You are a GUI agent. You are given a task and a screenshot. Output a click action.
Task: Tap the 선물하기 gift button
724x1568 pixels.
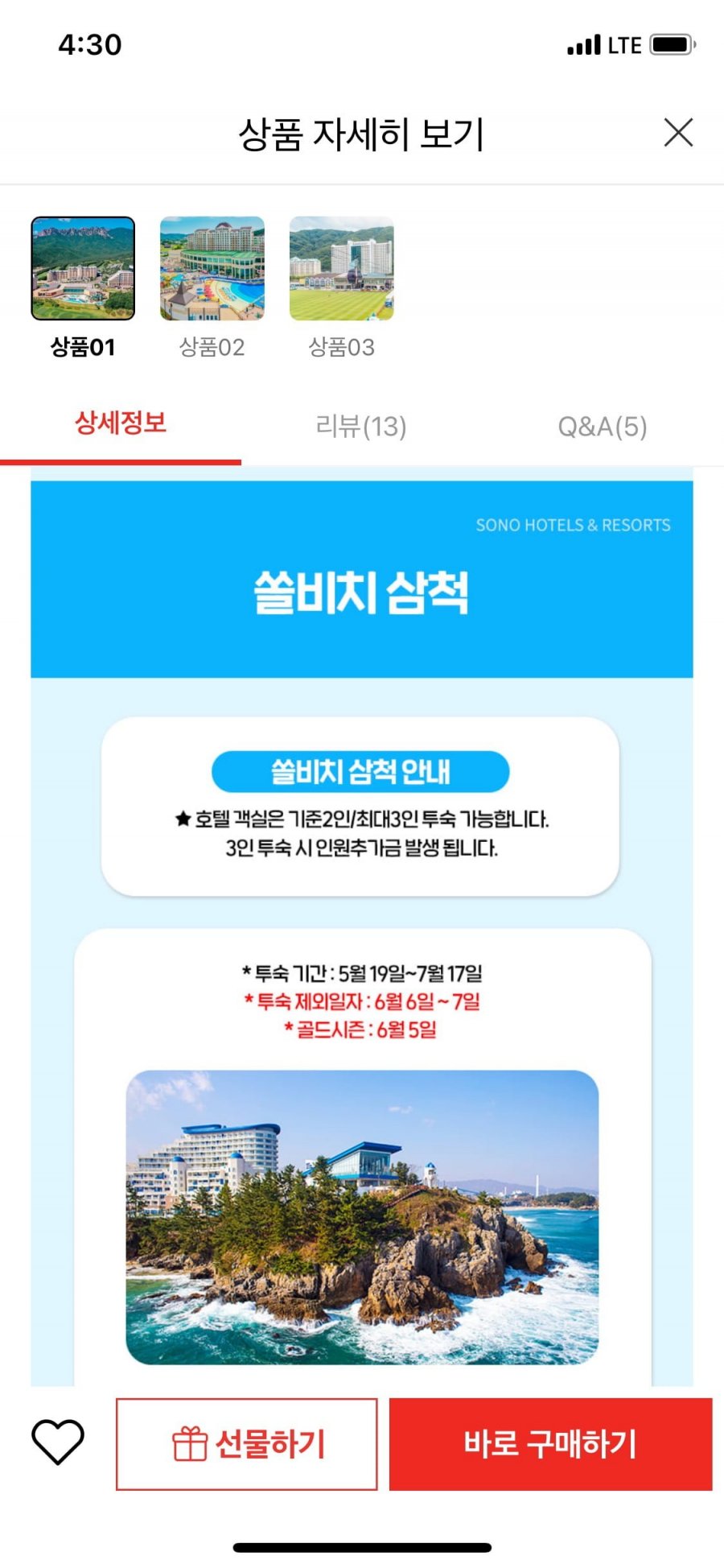(247, 1445)
